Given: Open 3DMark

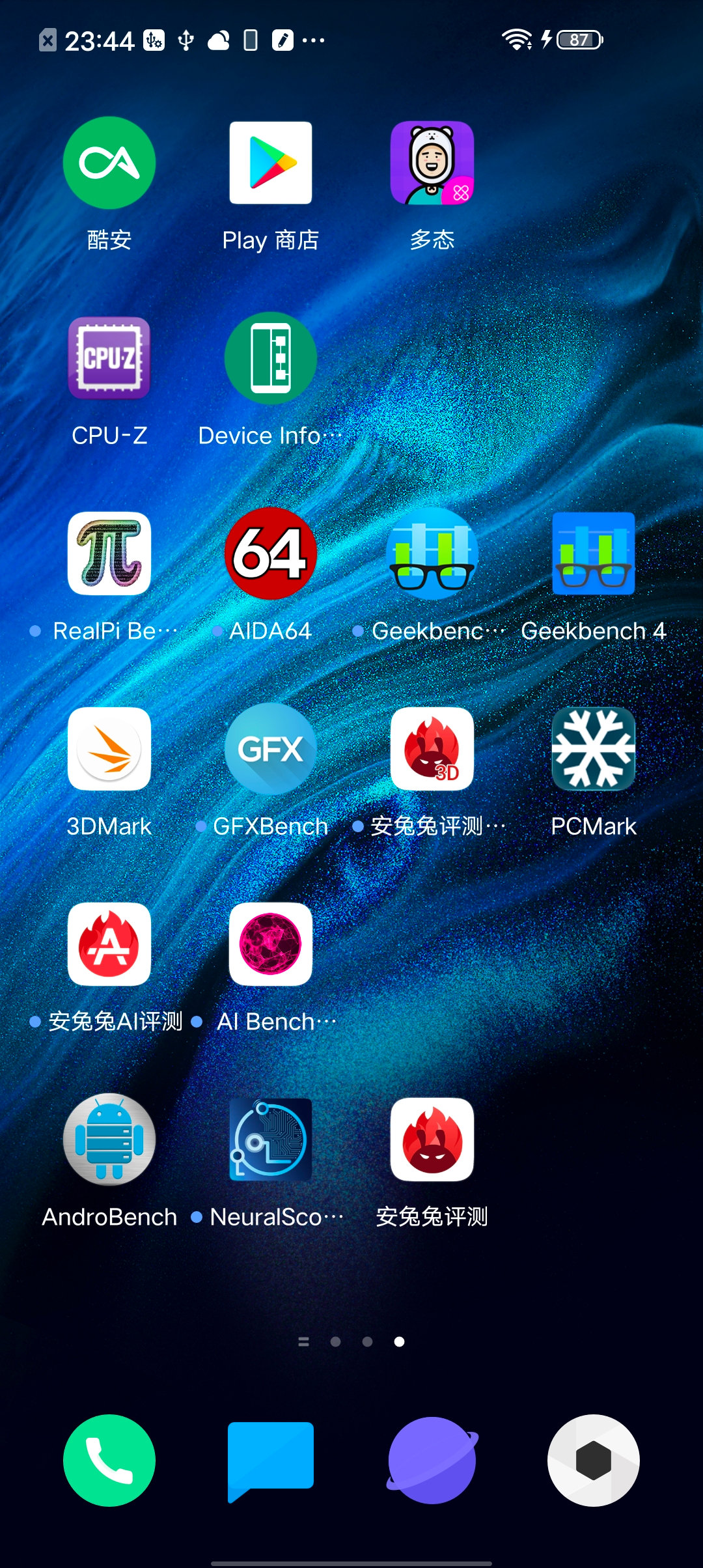Looking at the screenshot, I should point(109,749).
